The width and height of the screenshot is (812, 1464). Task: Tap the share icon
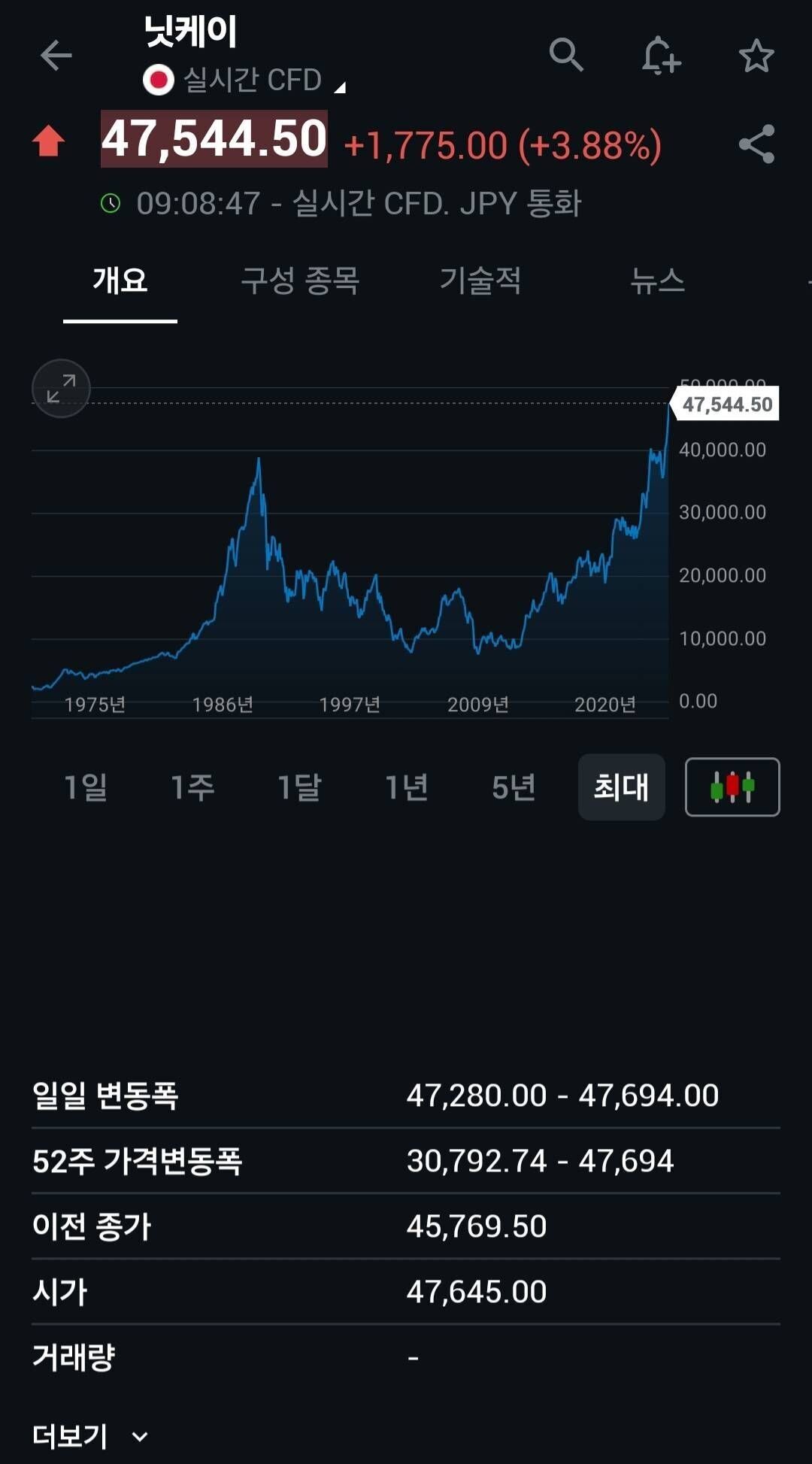coord(759,144)
